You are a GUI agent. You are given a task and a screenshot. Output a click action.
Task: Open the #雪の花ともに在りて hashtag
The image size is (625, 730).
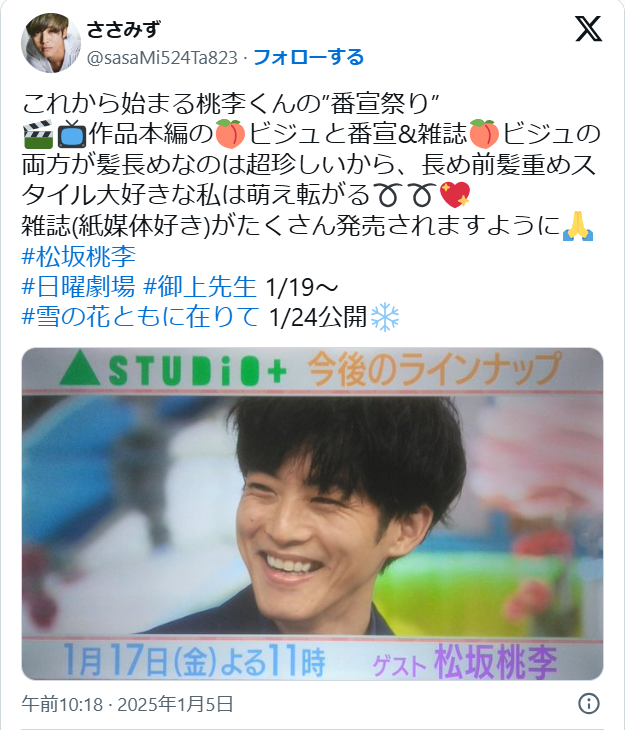(x=141, y=318)
